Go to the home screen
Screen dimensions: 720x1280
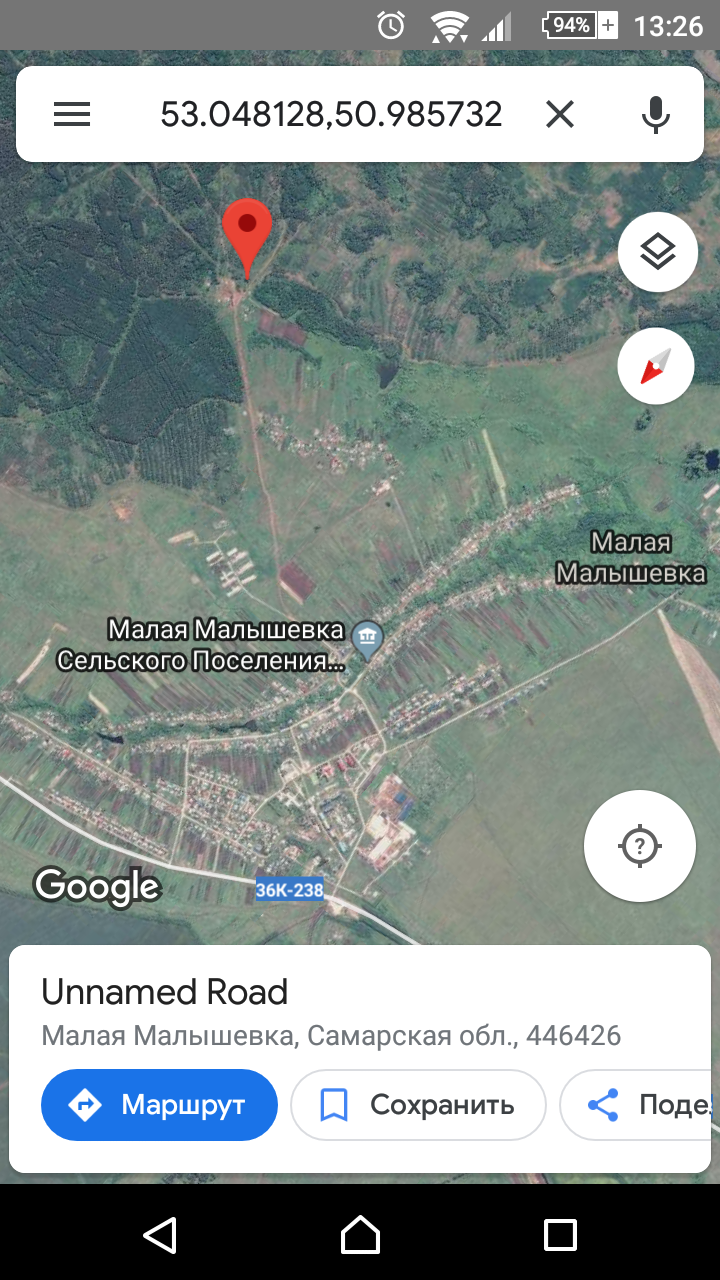click(x=360, y=1235)
